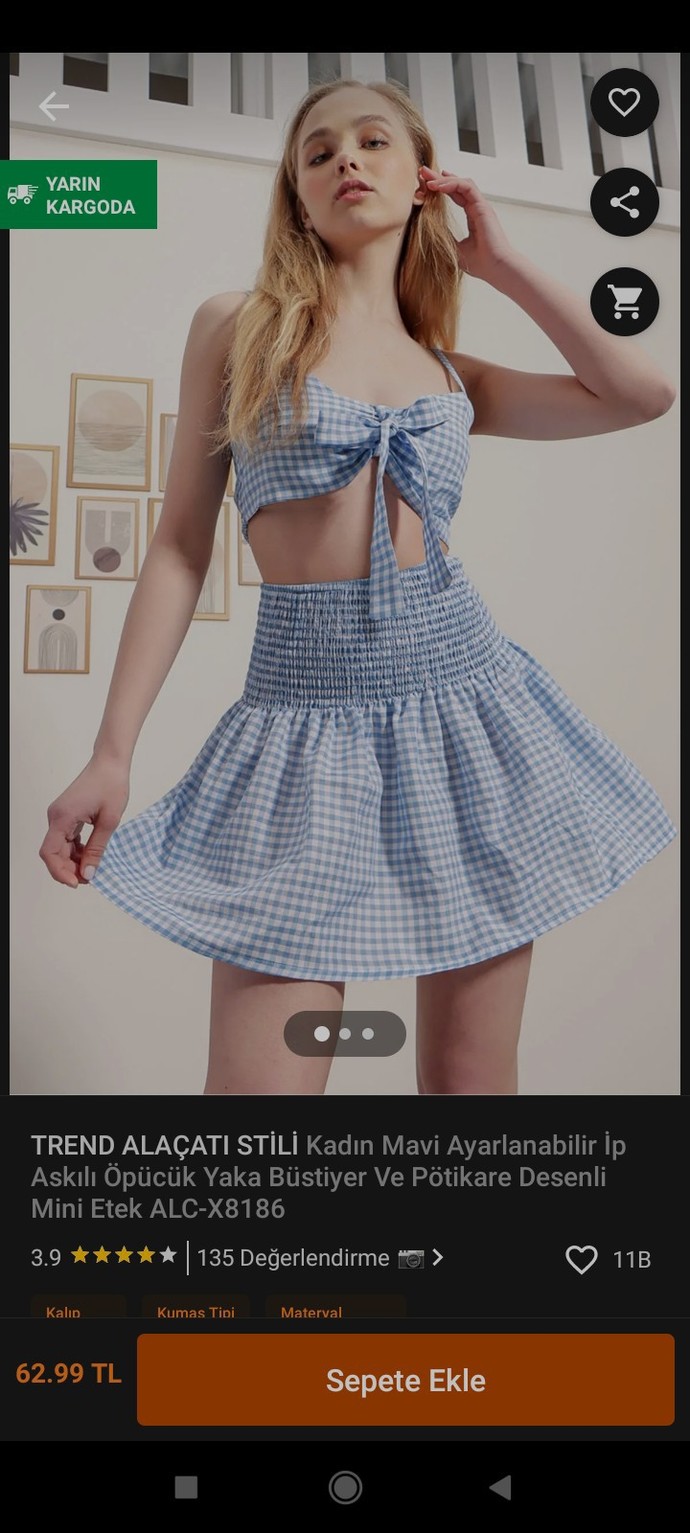Tap Sepete Ekle to add to cart
This screenshot has width=690, height=1533.
[x=405, y=1380]
